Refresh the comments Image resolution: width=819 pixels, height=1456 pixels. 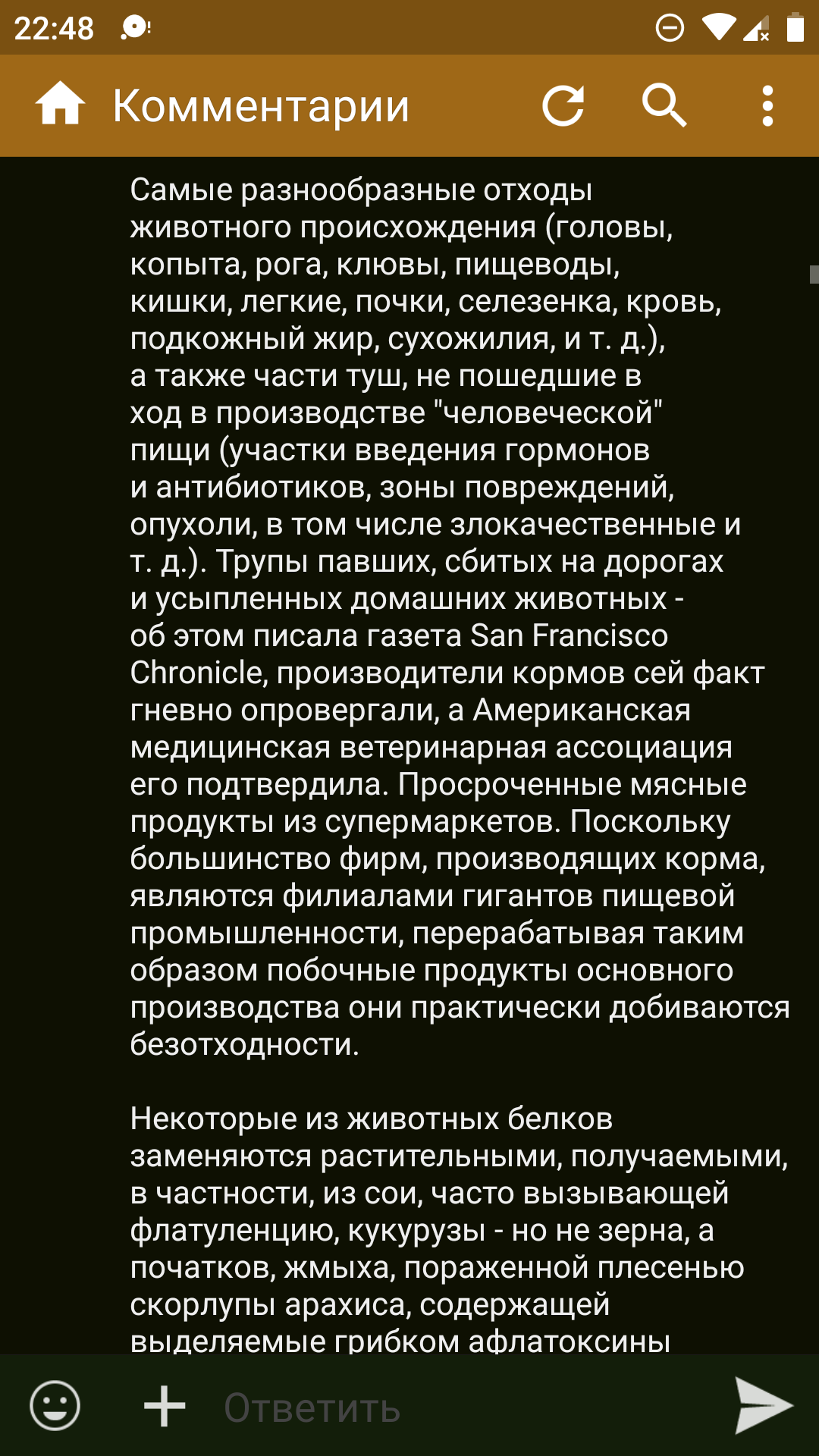tap(563, 105)
